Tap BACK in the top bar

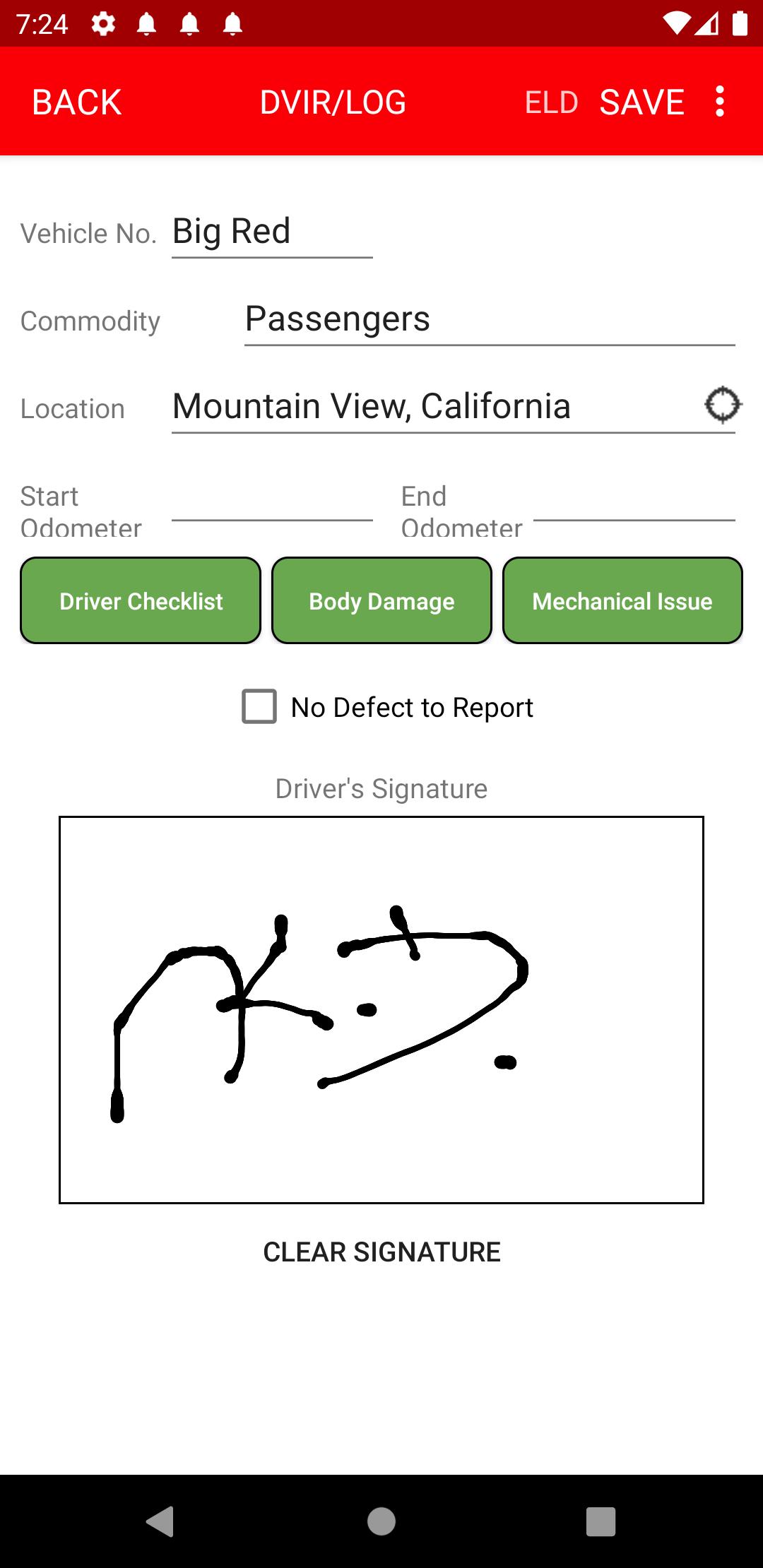(x=77, y=102)
